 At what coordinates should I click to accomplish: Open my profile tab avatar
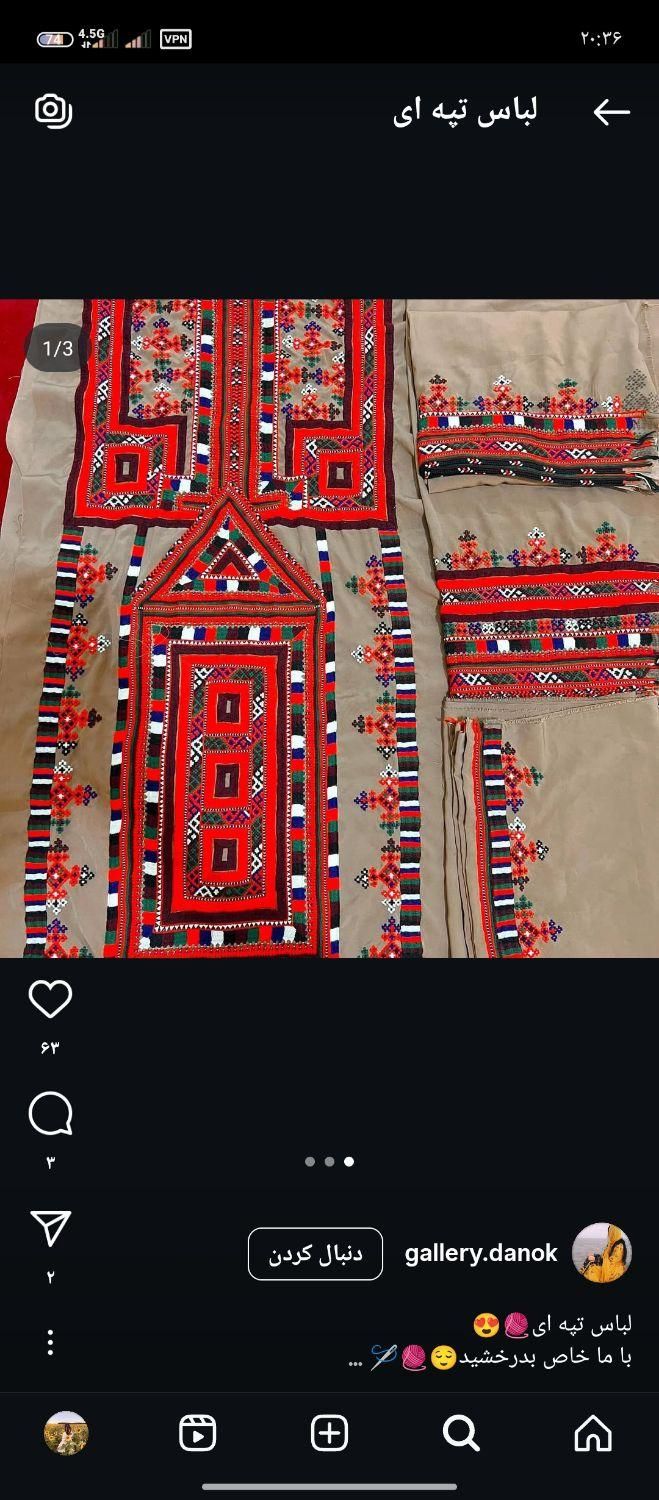[66, 1434]
